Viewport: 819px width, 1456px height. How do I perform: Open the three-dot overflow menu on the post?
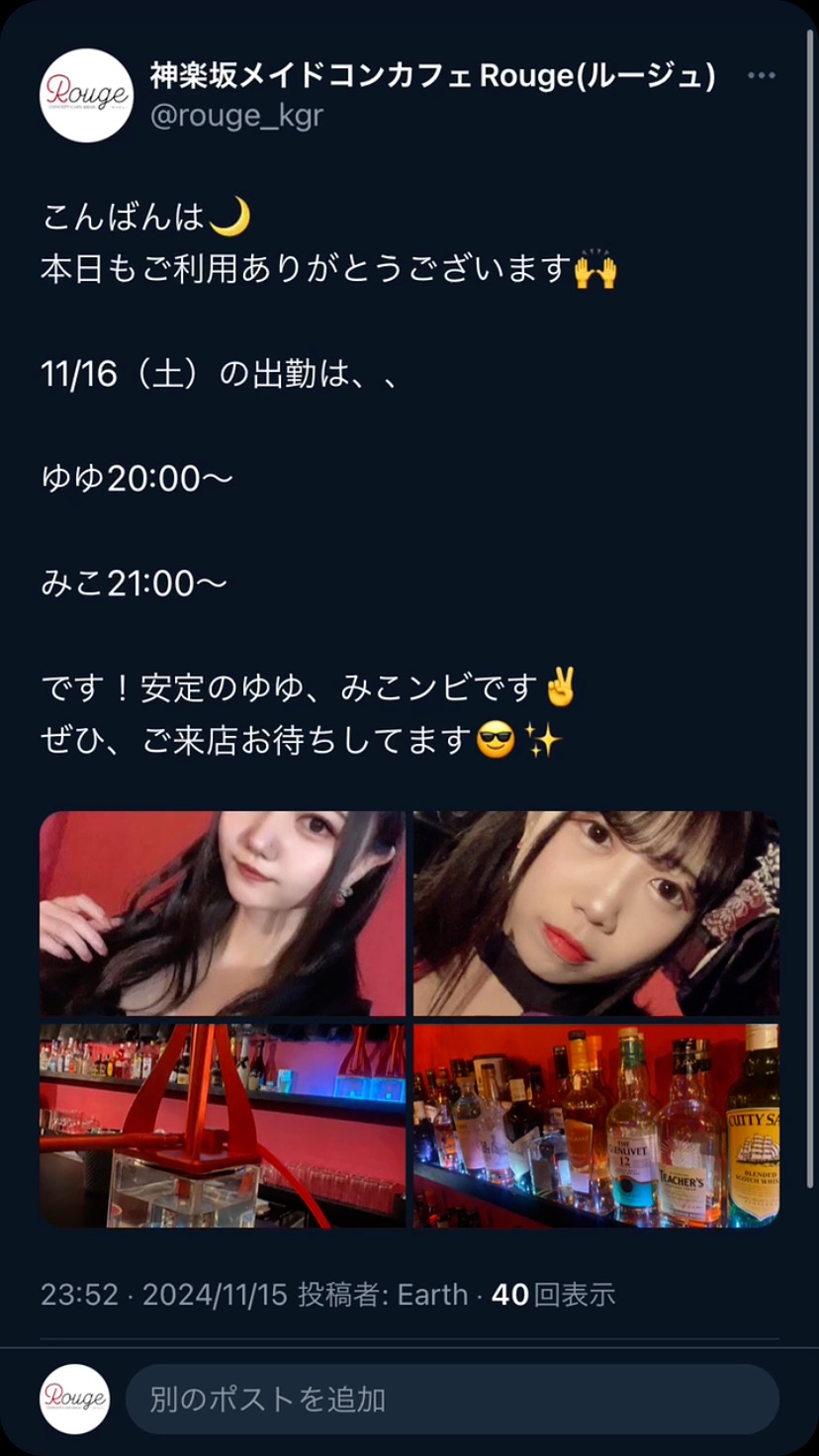[x=760, y=76]
